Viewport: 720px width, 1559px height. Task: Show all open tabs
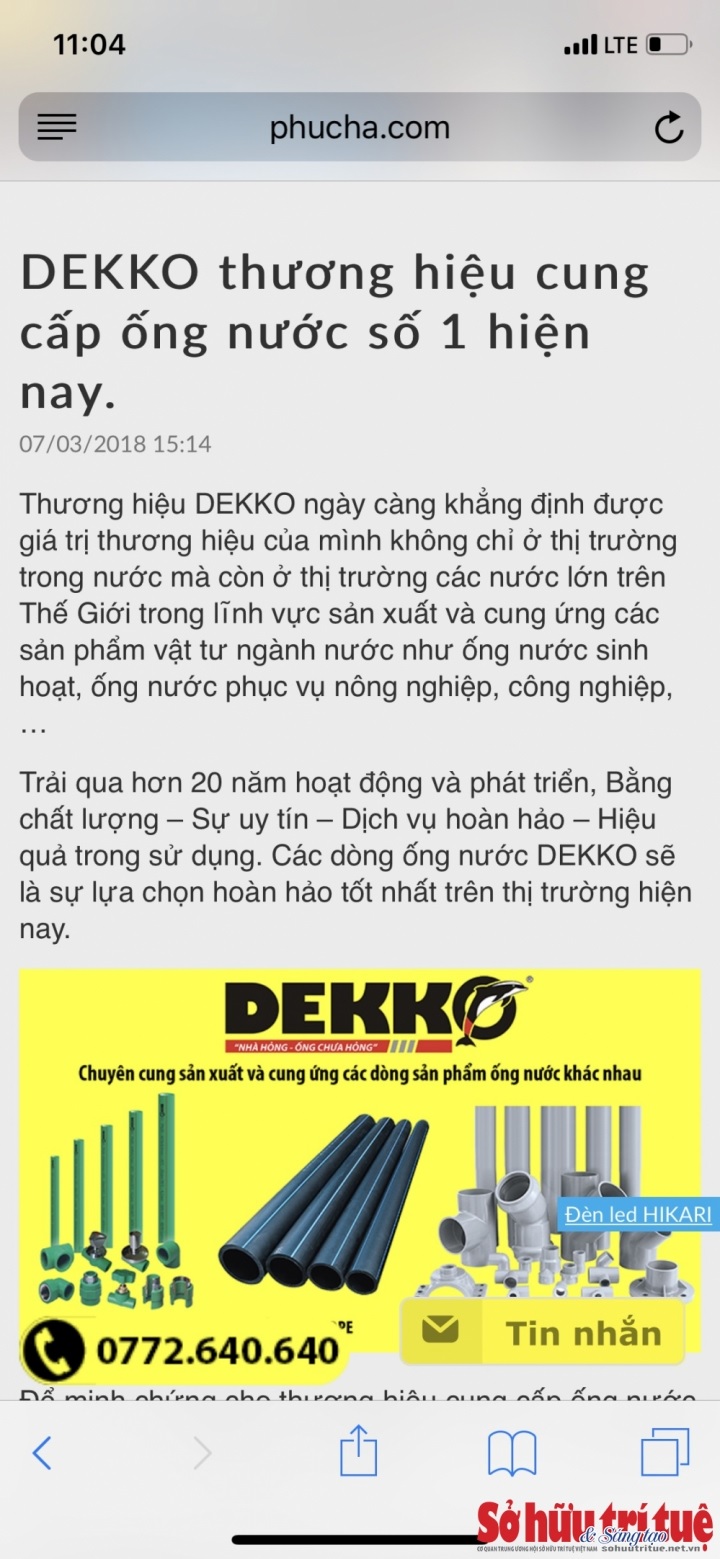click(x=665, y=1452)
